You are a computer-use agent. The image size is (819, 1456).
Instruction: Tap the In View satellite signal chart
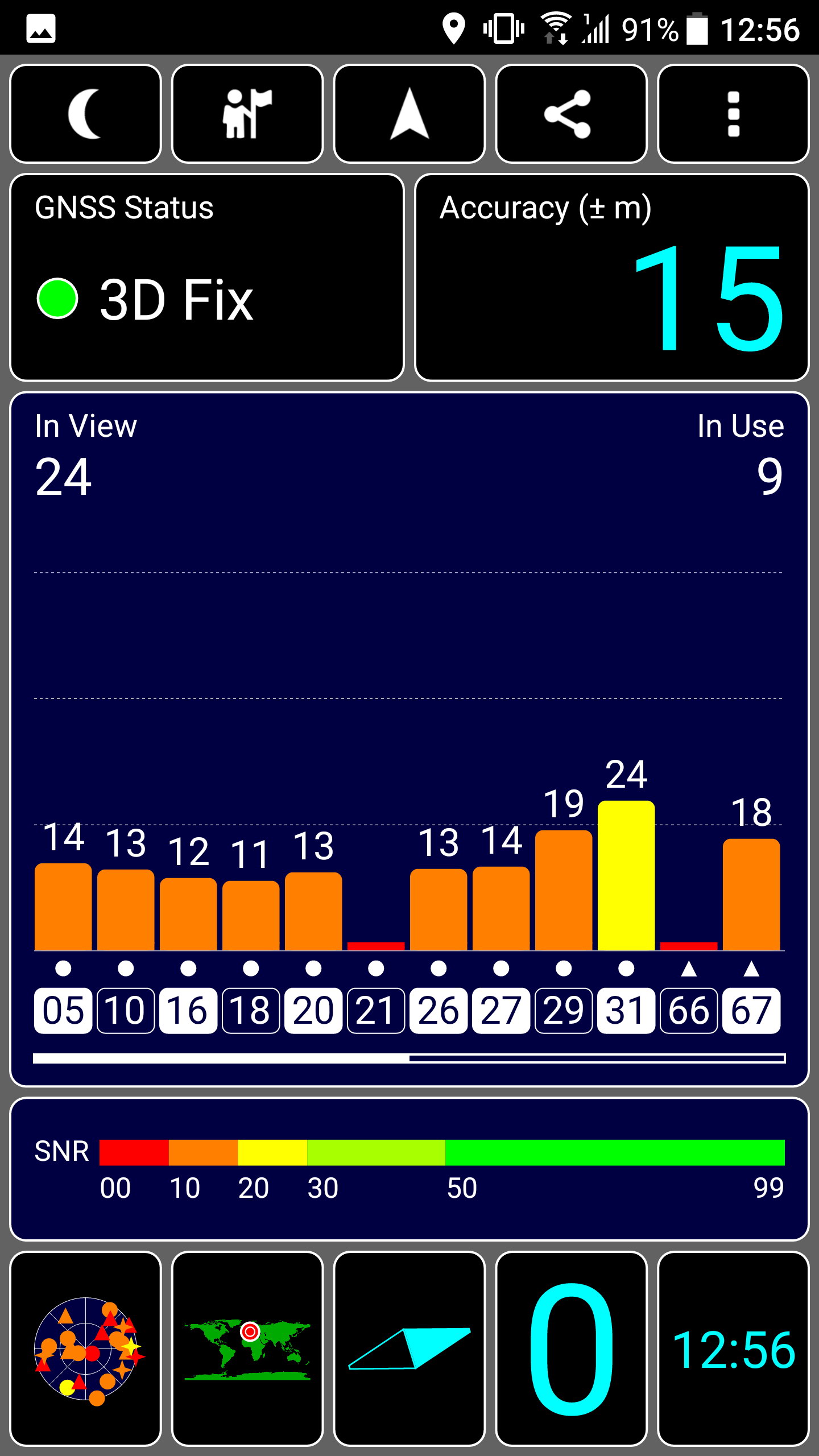click(409, 738)
